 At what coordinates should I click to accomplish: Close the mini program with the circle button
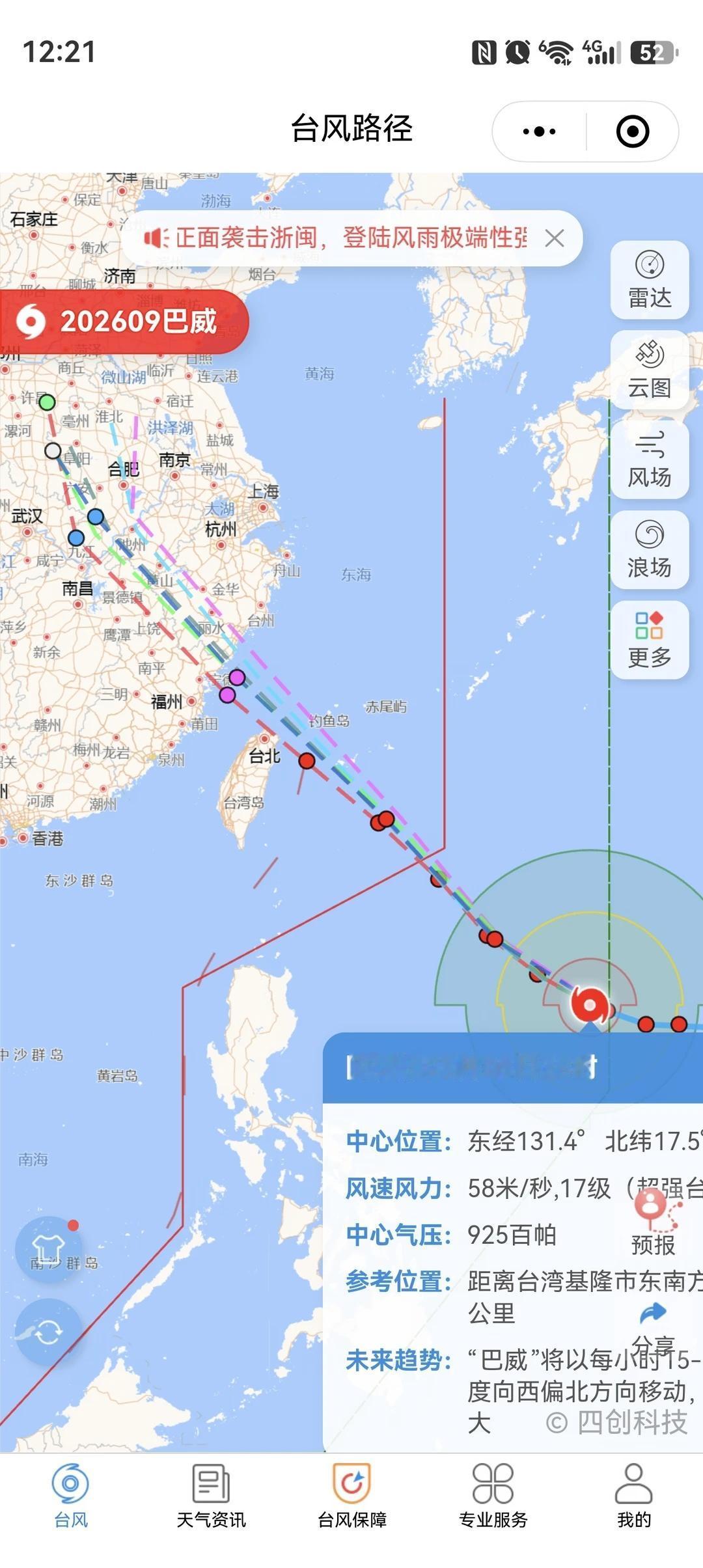632,131
